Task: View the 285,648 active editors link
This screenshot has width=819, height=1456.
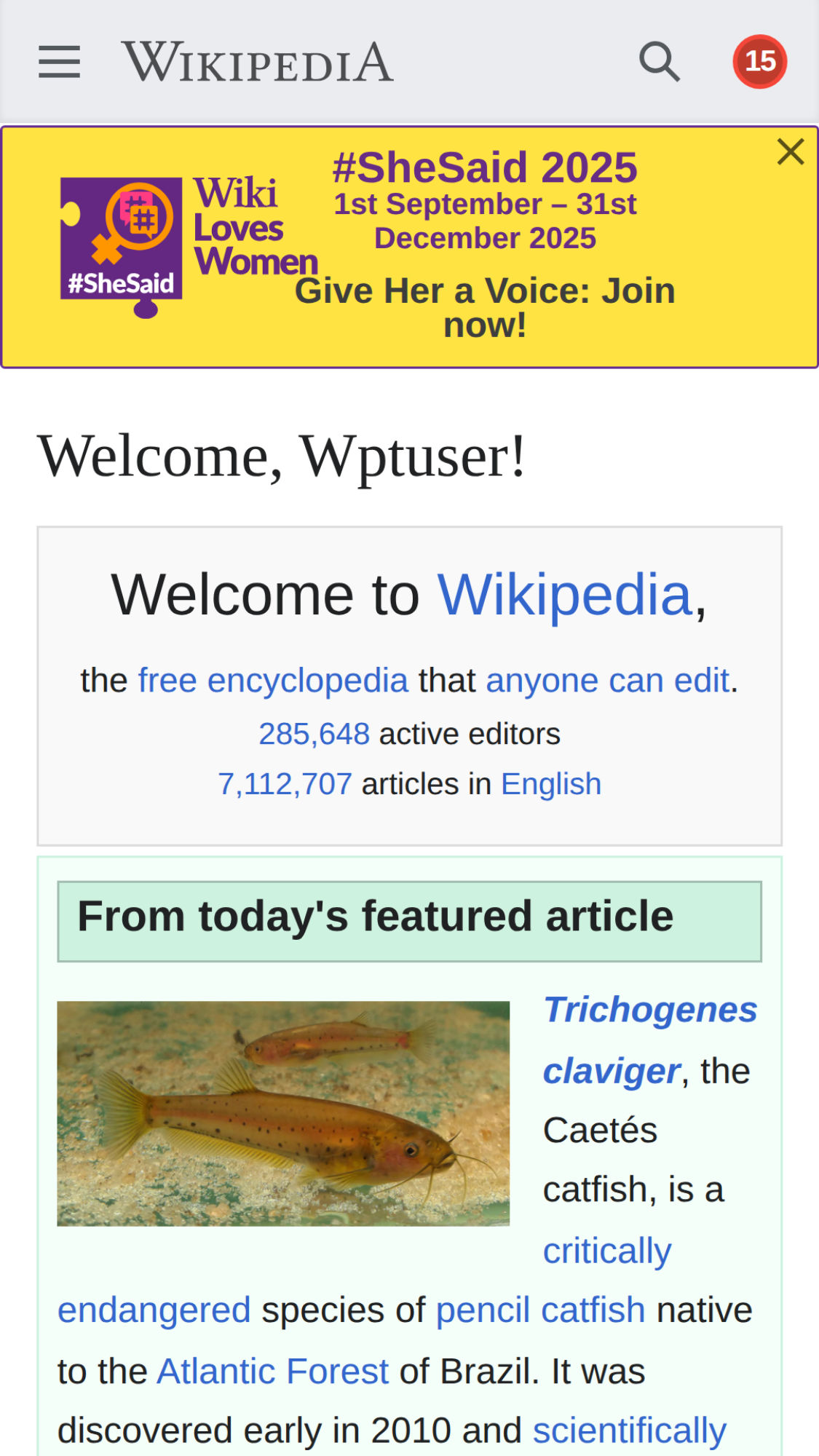Action: coord(314,734)
